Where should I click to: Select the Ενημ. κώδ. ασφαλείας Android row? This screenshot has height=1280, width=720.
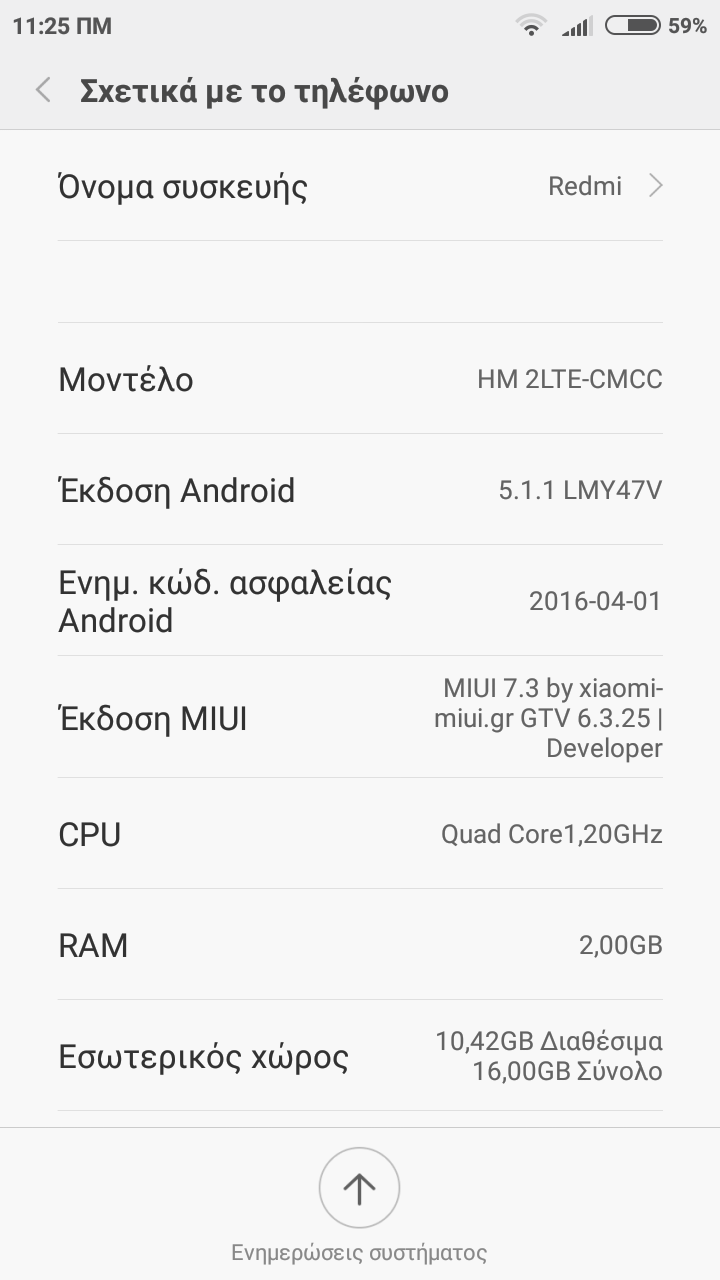[360, 601]
